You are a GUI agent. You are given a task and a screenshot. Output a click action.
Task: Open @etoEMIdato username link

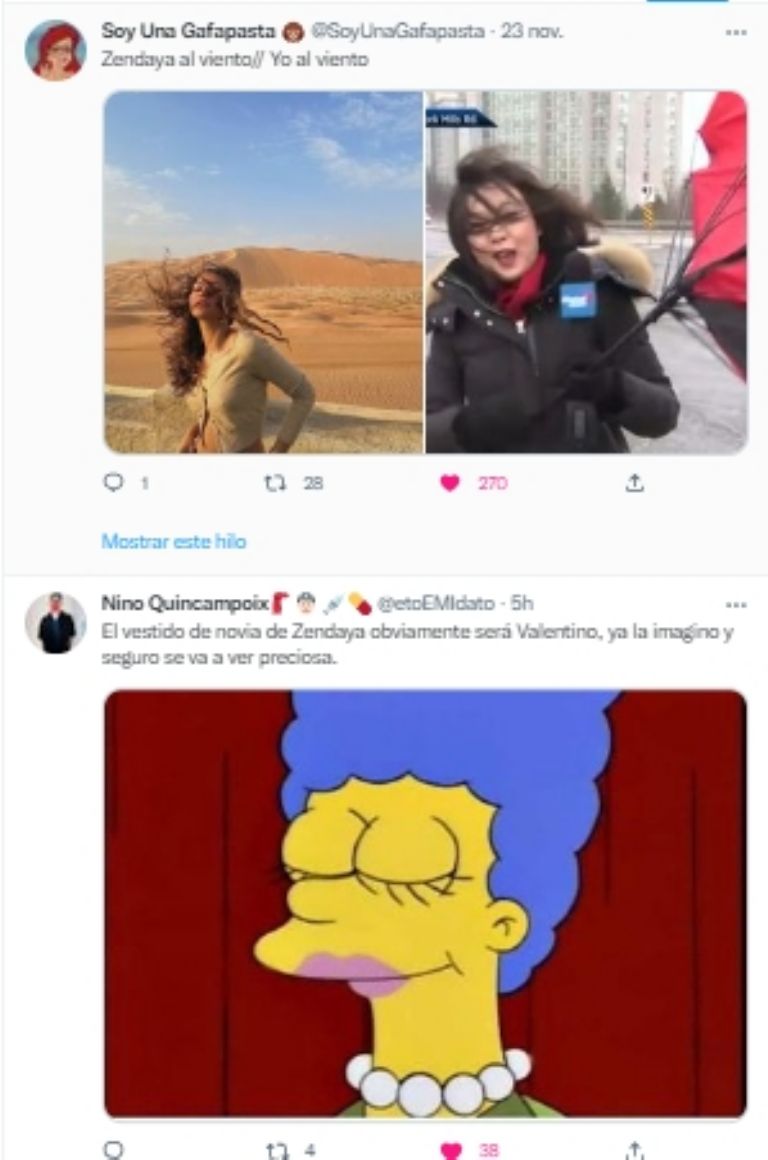(x=436, y=604)
